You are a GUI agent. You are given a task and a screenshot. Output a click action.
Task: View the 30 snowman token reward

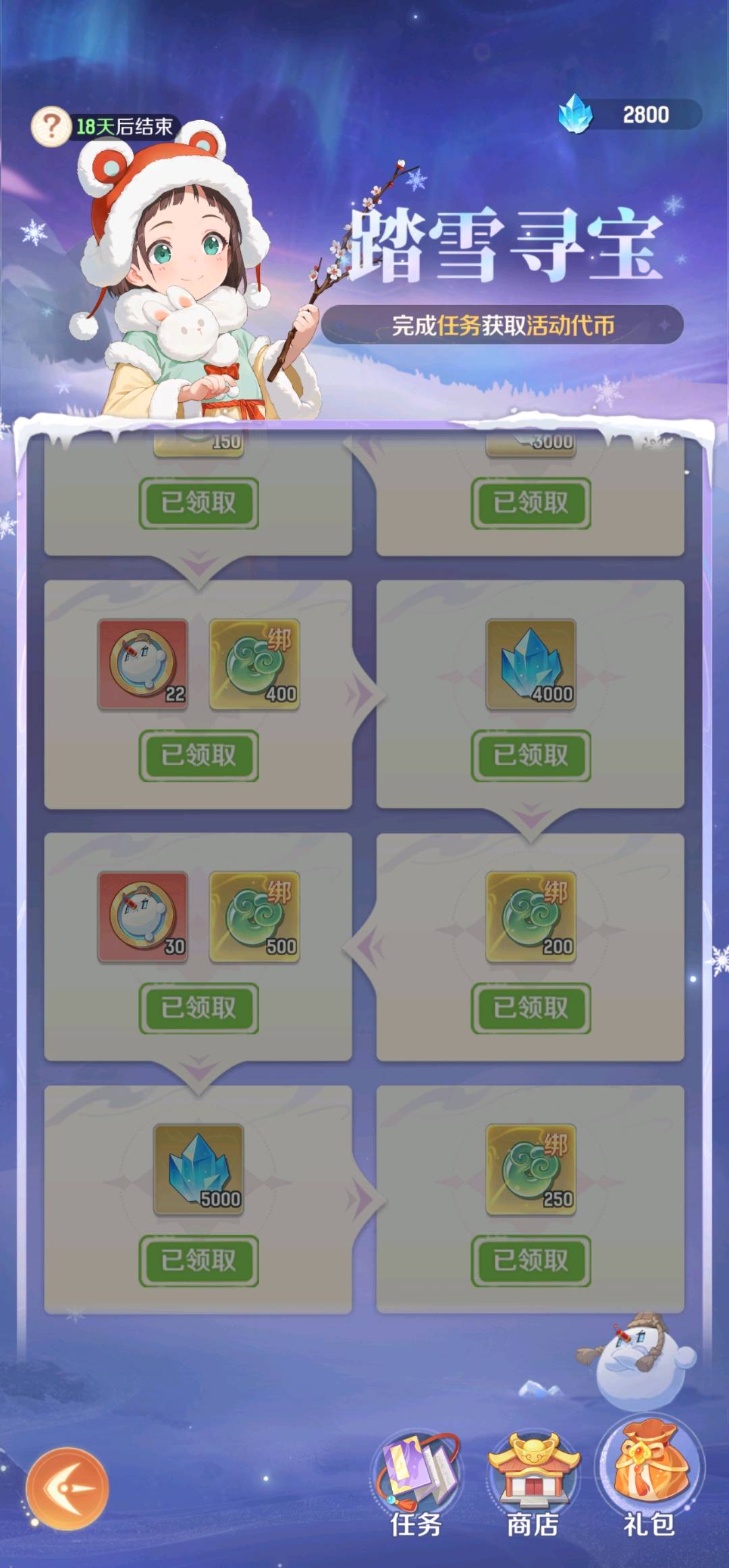tap(143, 917)
